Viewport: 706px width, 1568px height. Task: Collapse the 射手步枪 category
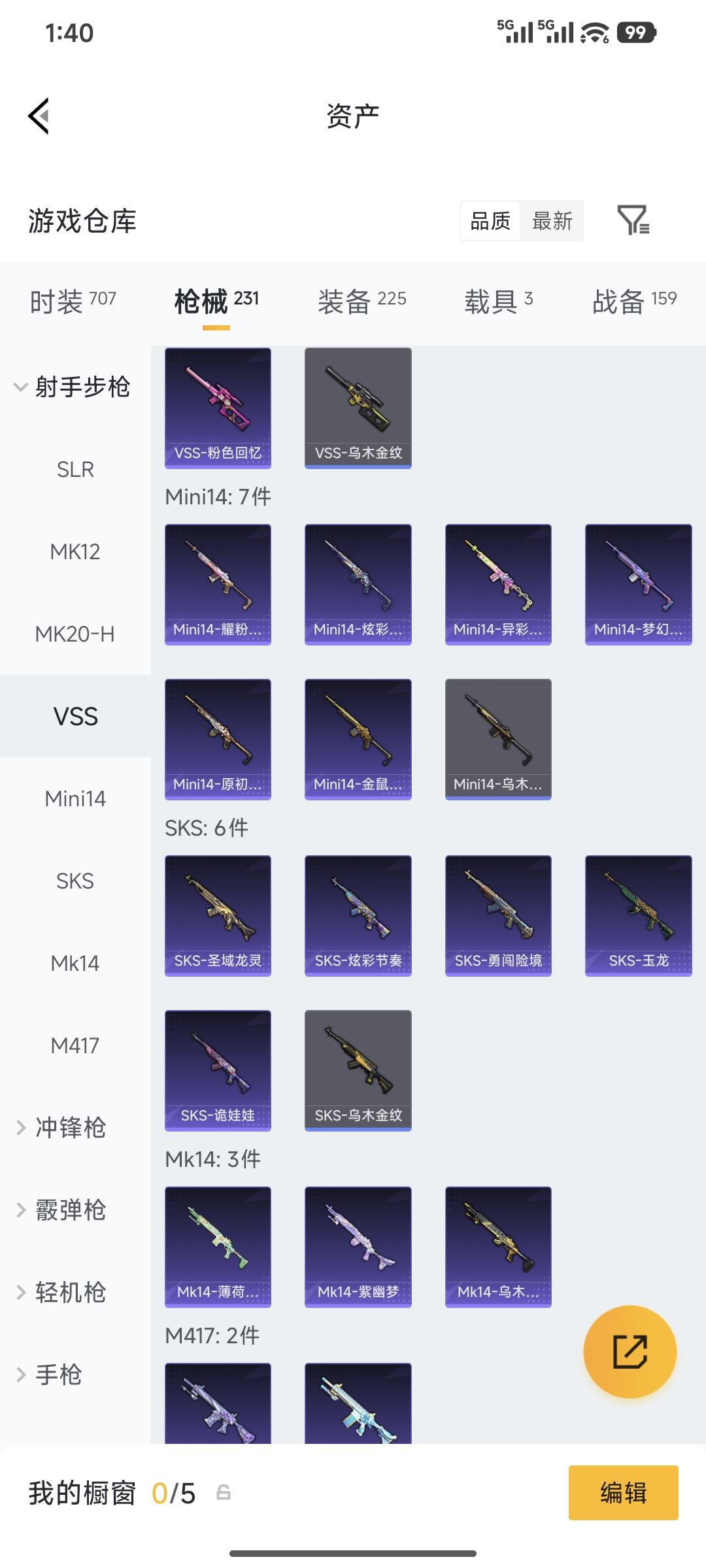click(x=72, y=387)
